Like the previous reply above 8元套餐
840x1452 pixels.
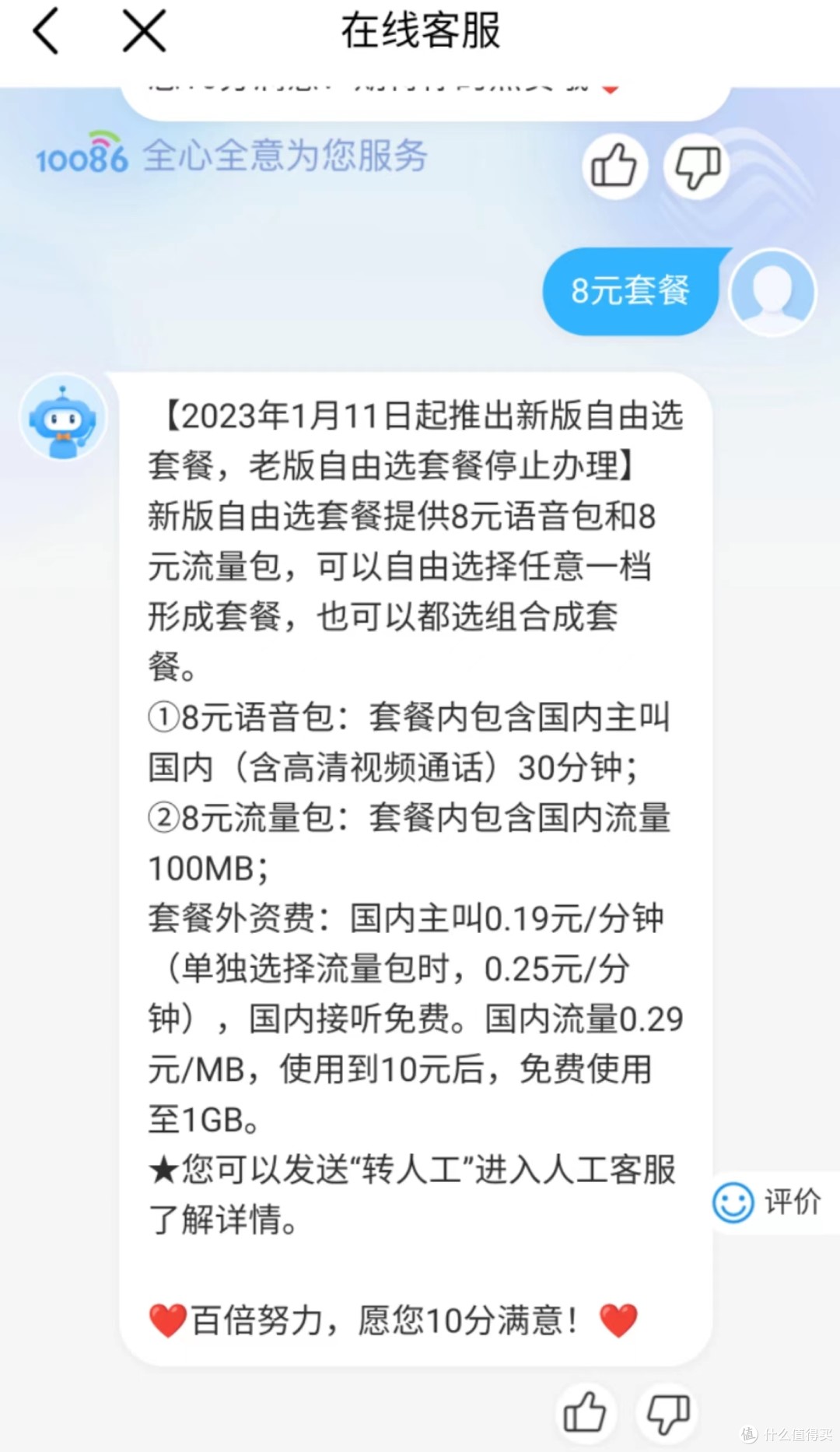(614, 167)
